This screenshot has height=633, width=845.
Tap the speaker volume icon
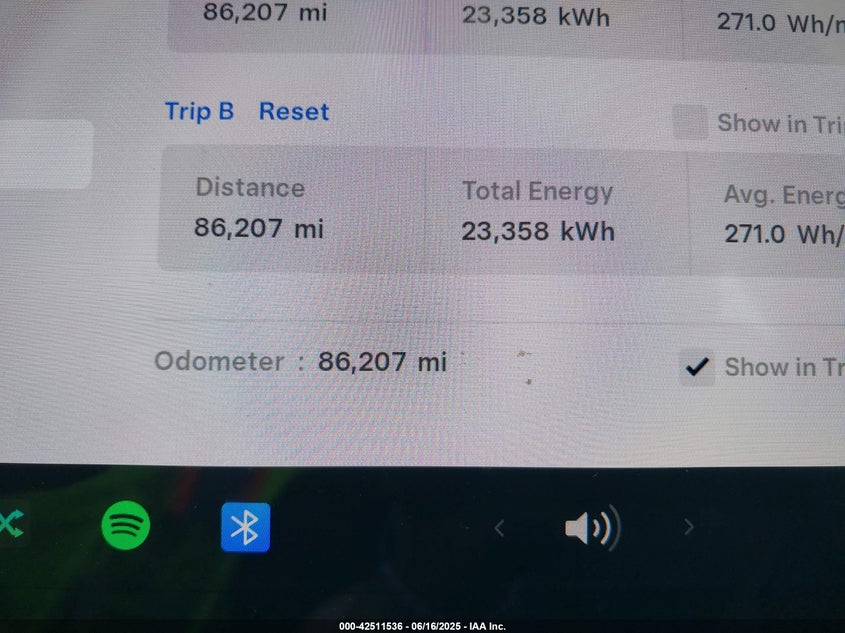click(x=591, y=527)
